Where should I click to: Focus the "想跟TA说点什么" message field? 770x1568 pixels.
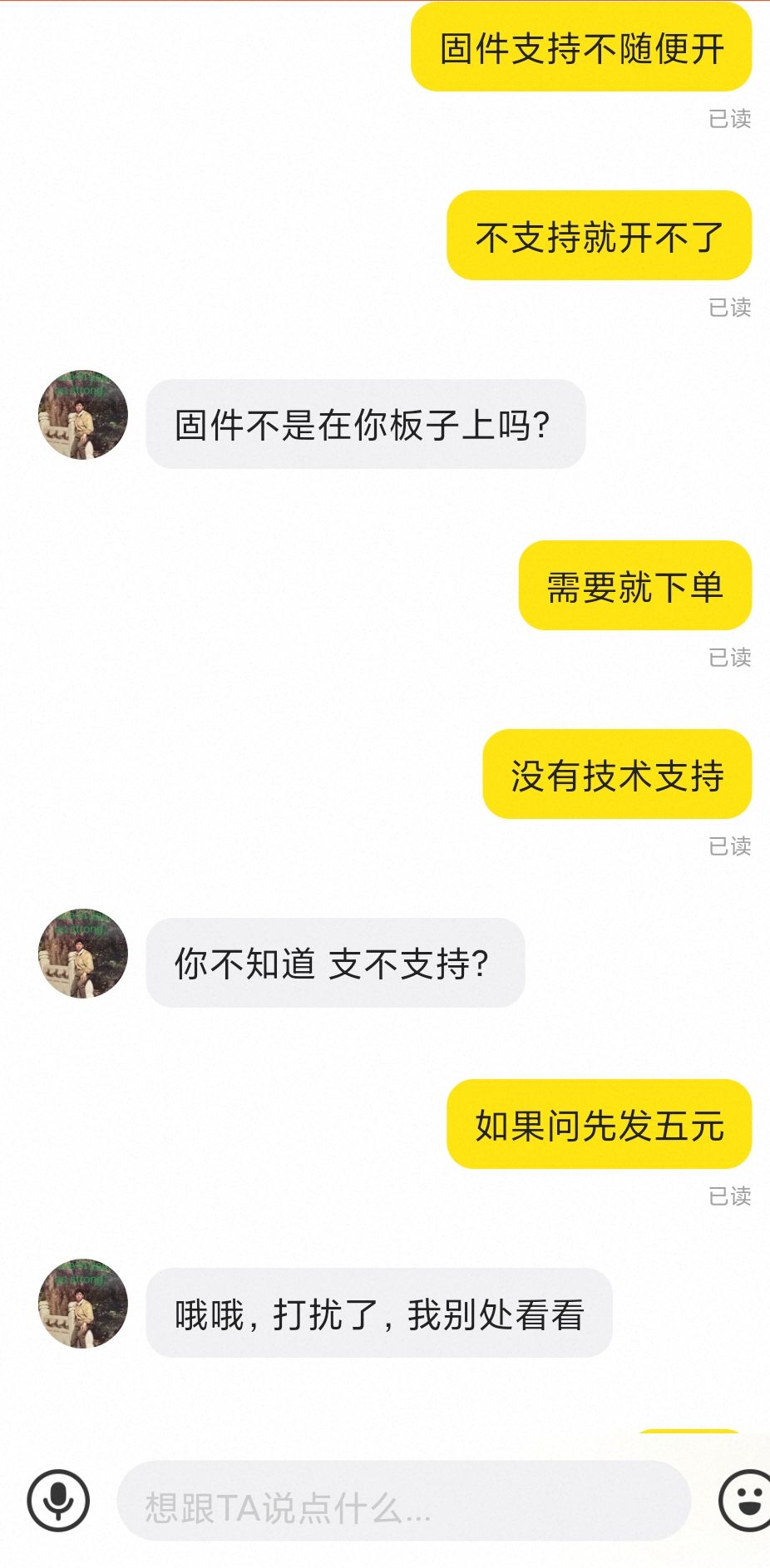click(x=404, y=1501)
